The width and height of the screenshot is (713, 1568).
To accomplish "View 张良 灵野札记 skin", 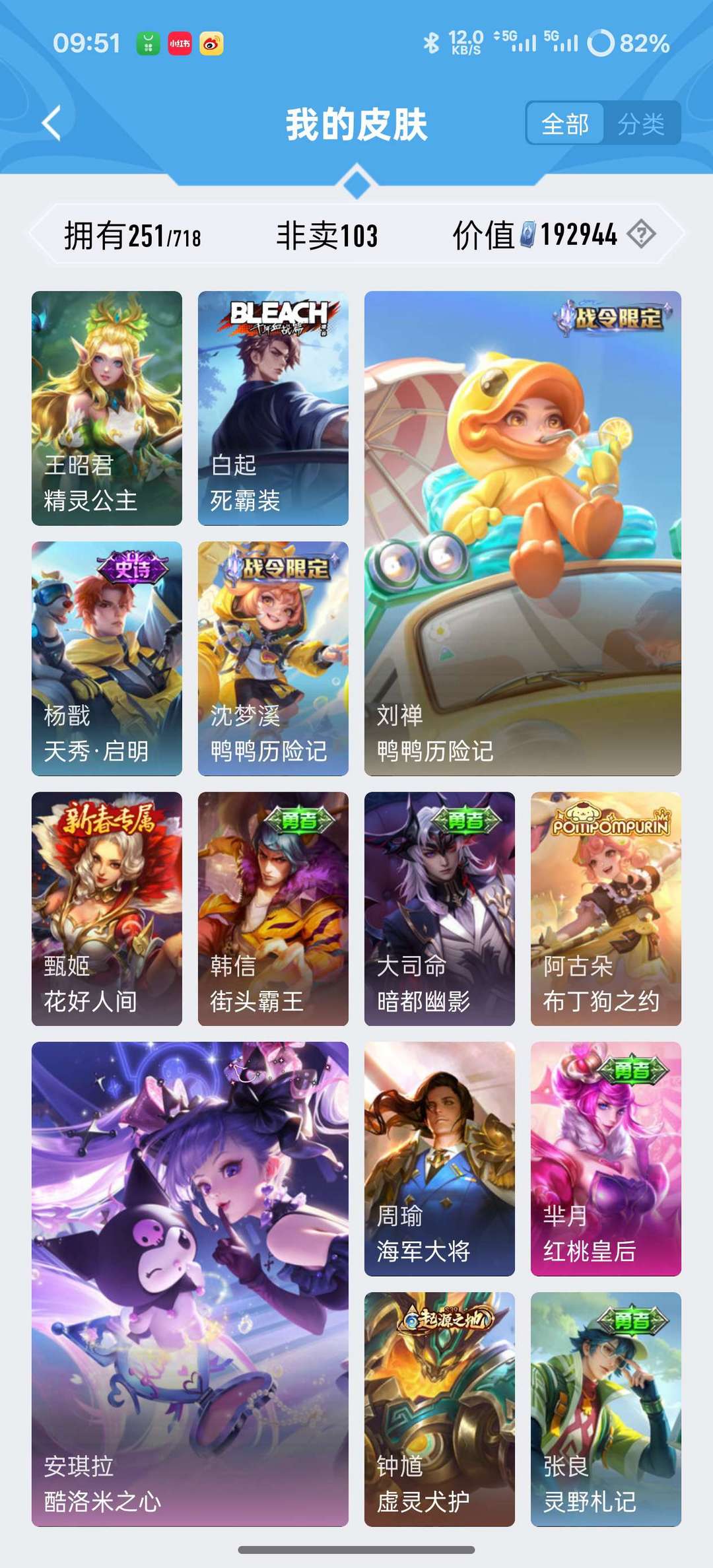I will point(606,1409).
